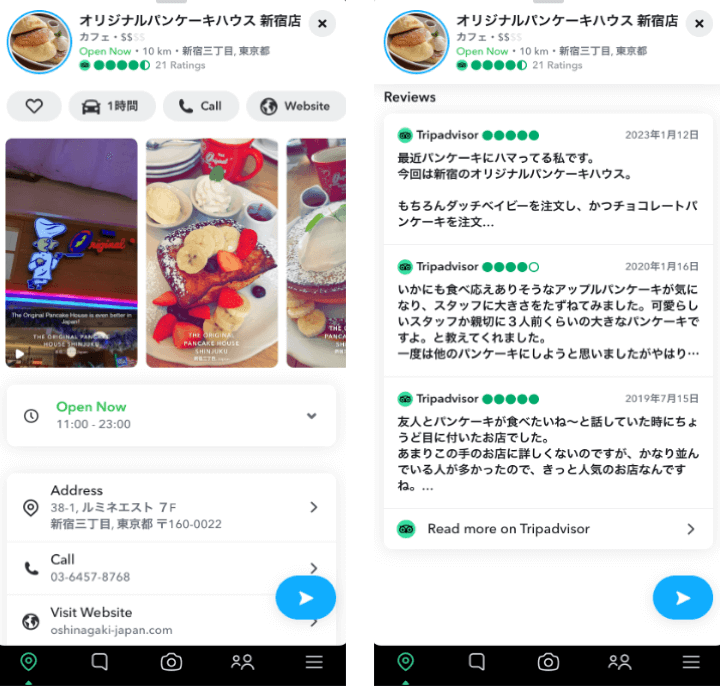Open the Tripadvisor review dated 2020年1月16日
The height and width of the screenshot is (686, 720).
[548, 310]
